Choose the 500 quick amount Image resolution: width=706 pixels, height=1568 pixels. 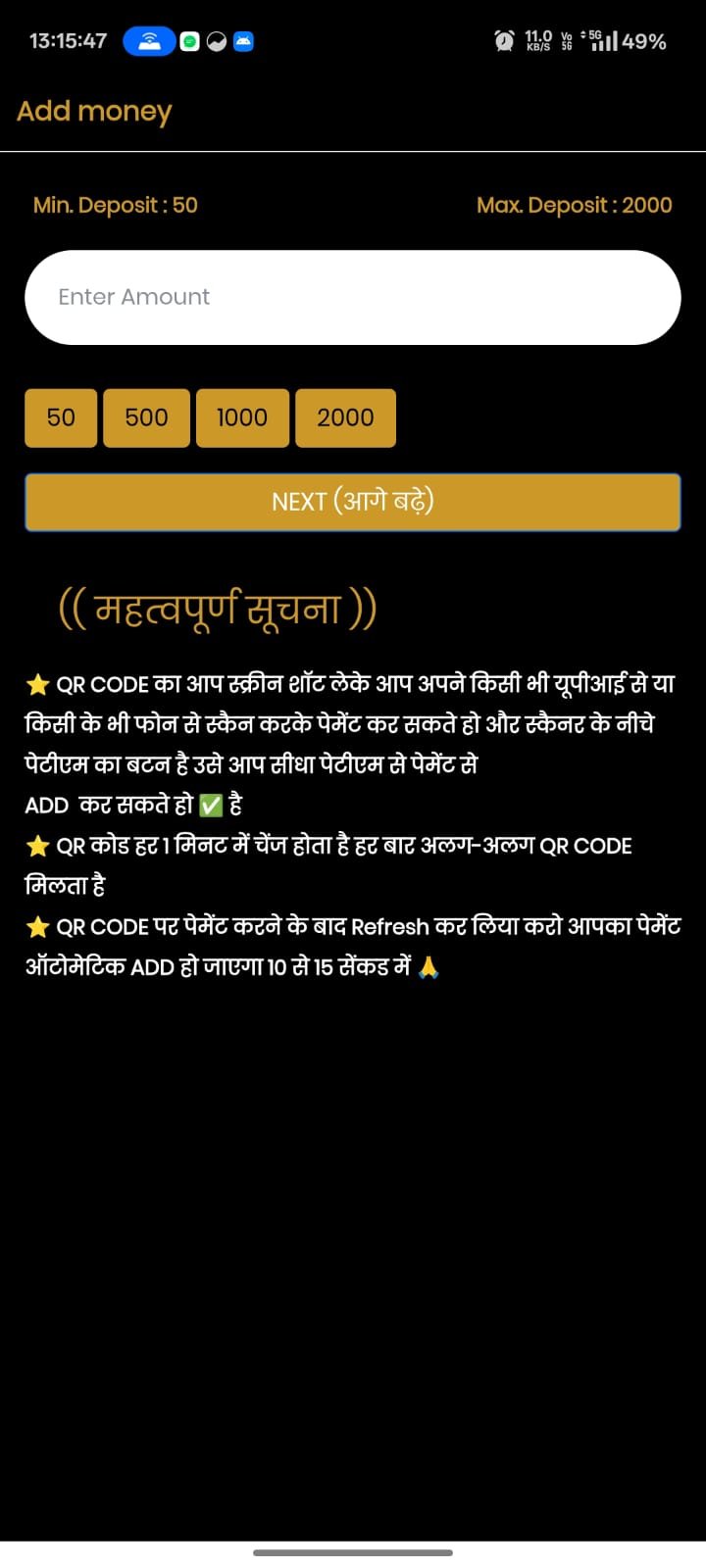146,417
